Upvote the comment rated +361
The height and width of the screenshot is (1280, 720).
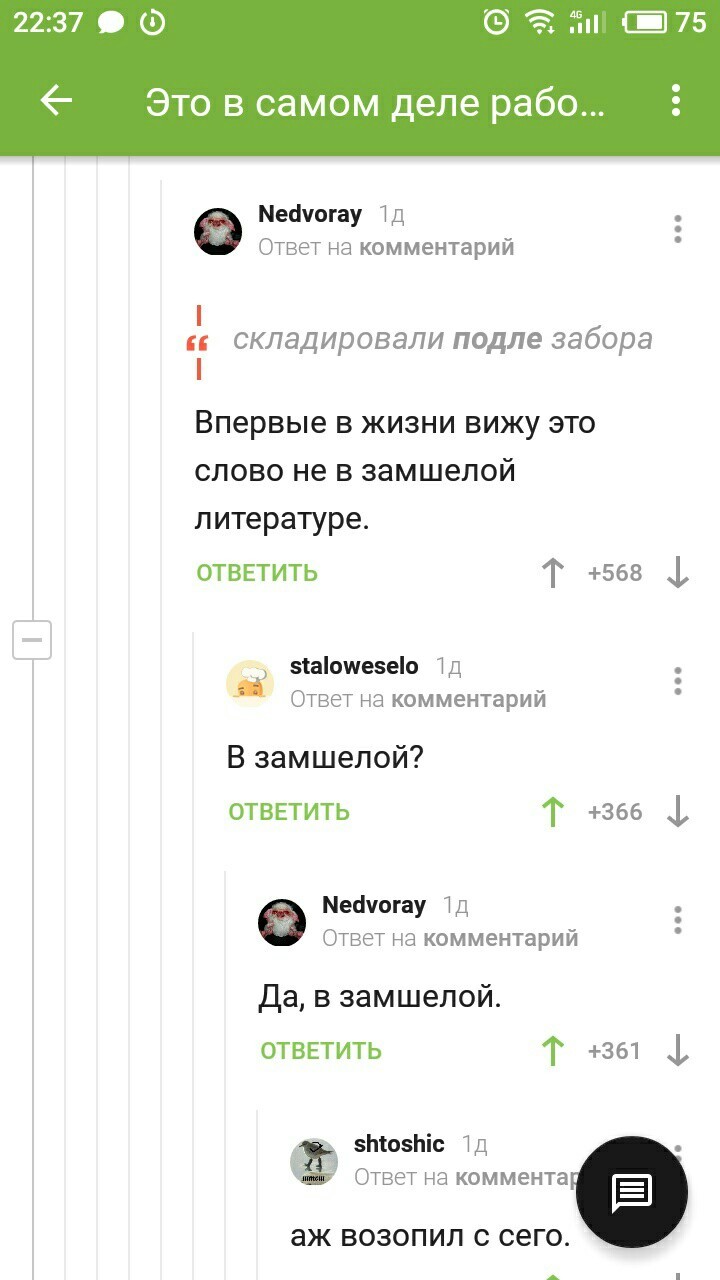(552, 1051)
